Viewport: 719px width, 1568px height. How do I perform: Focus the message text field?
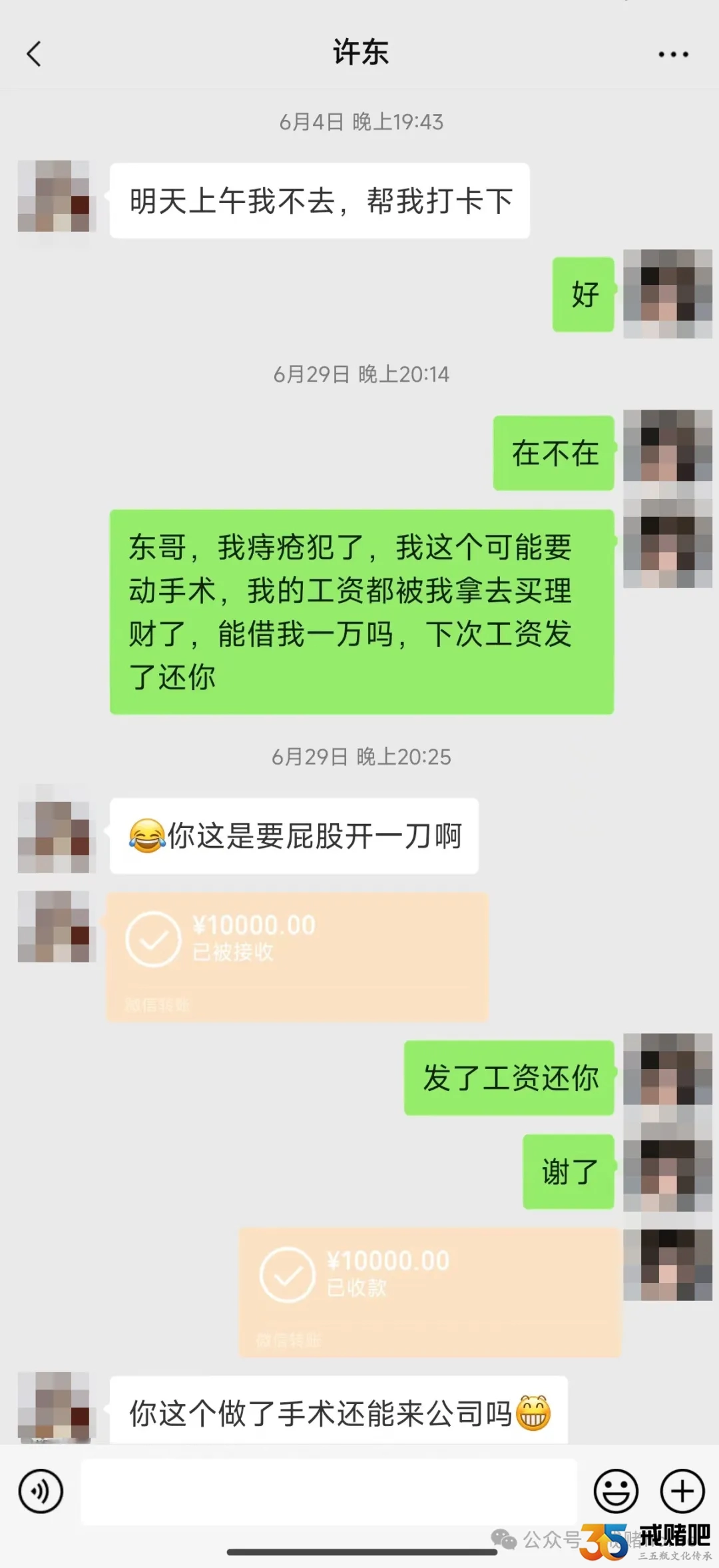tap(329, 1491)
